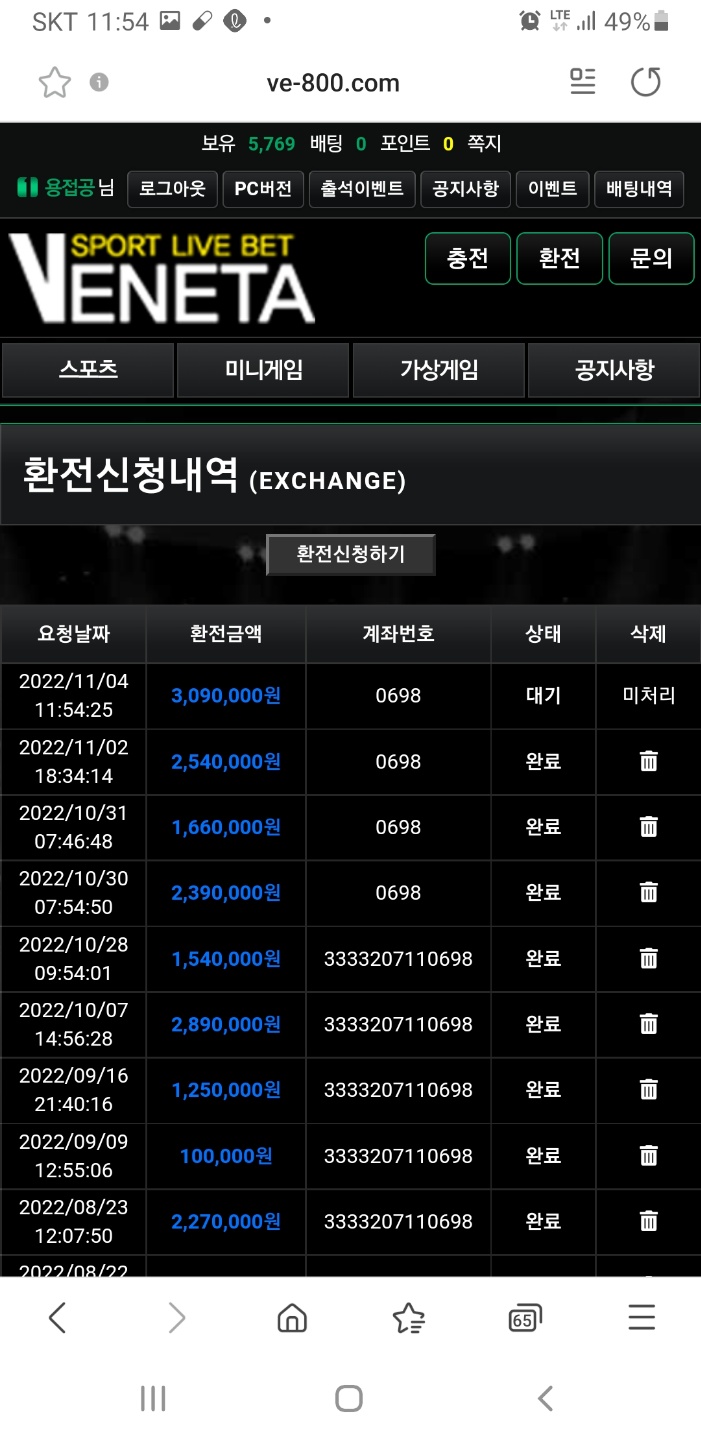The image size is (701, 1440).
Task: View 배팅내역
Action: click(x=639, y=189)
